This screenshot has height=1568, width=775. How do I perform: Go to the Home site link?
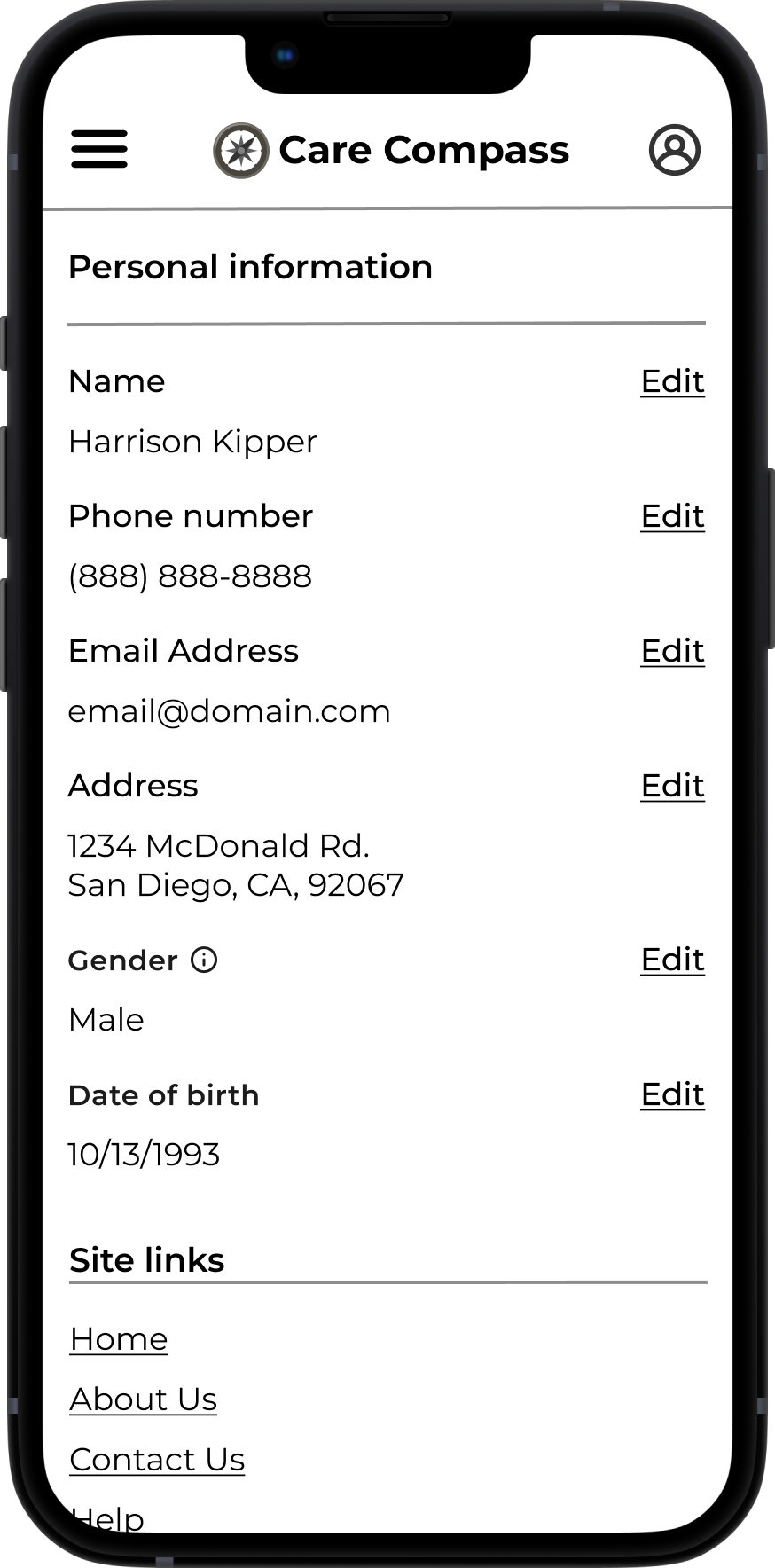[119, 1339]
